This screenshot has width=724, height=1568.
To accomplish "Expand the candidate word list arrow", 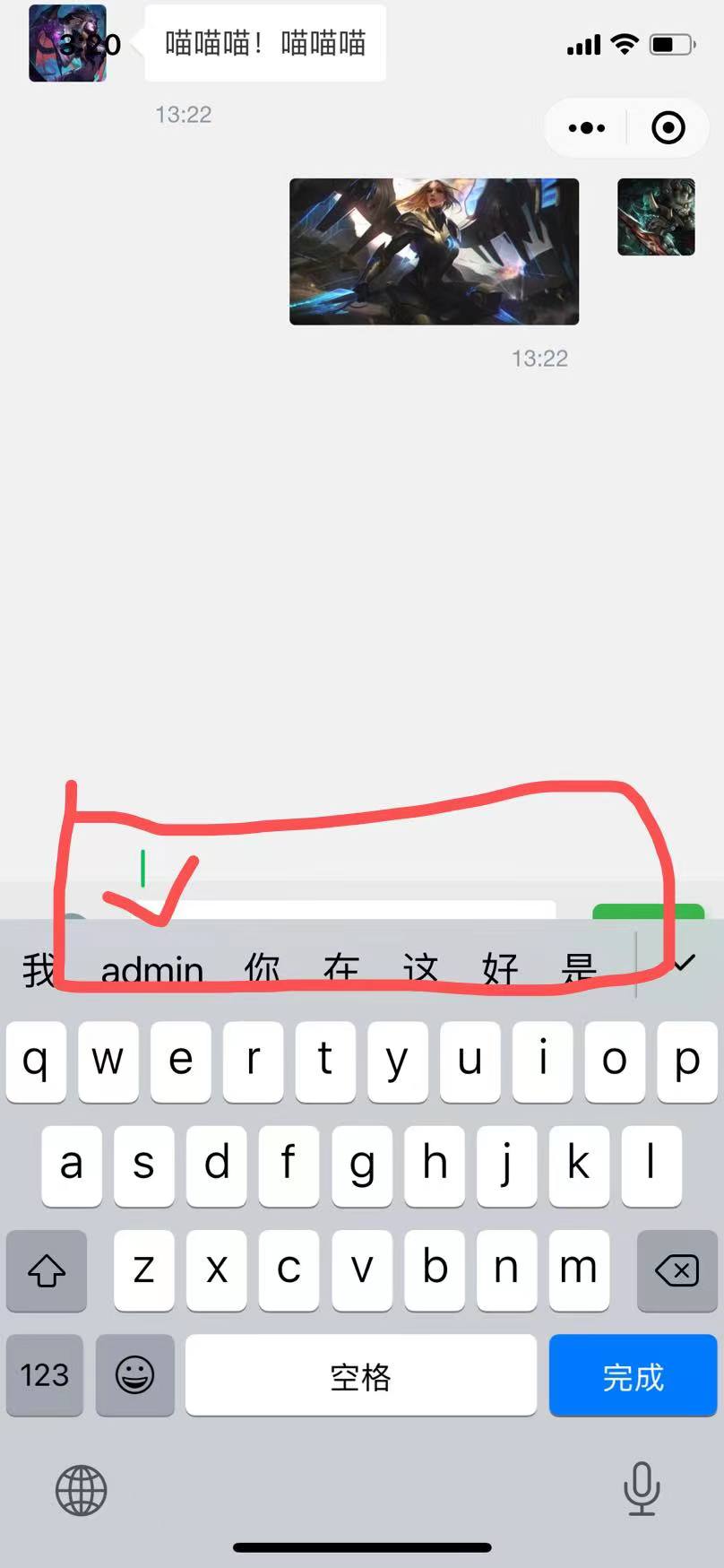I will click(685, 964).
